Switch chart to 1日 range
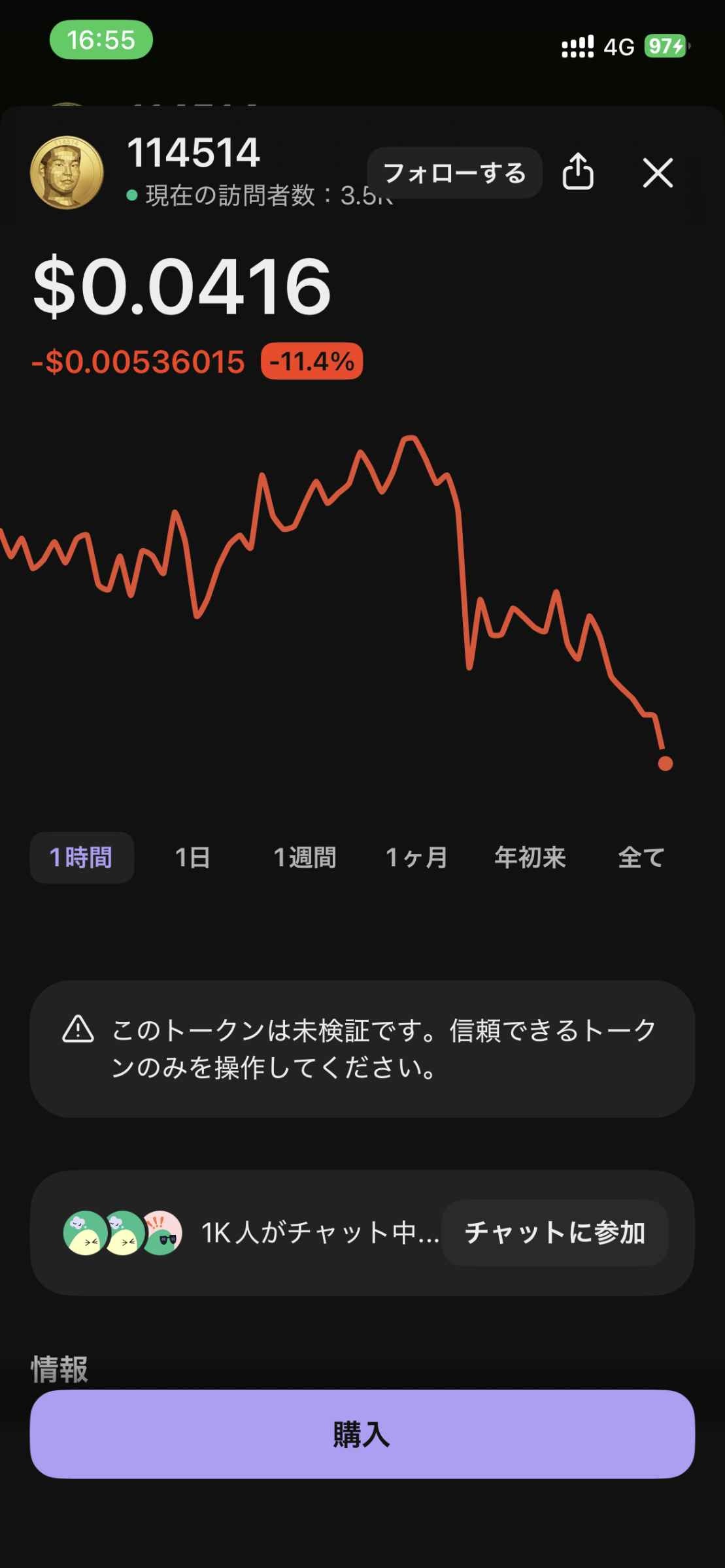Image resolution: width=725 pixels, height=1568 pixels. (193, 857)
